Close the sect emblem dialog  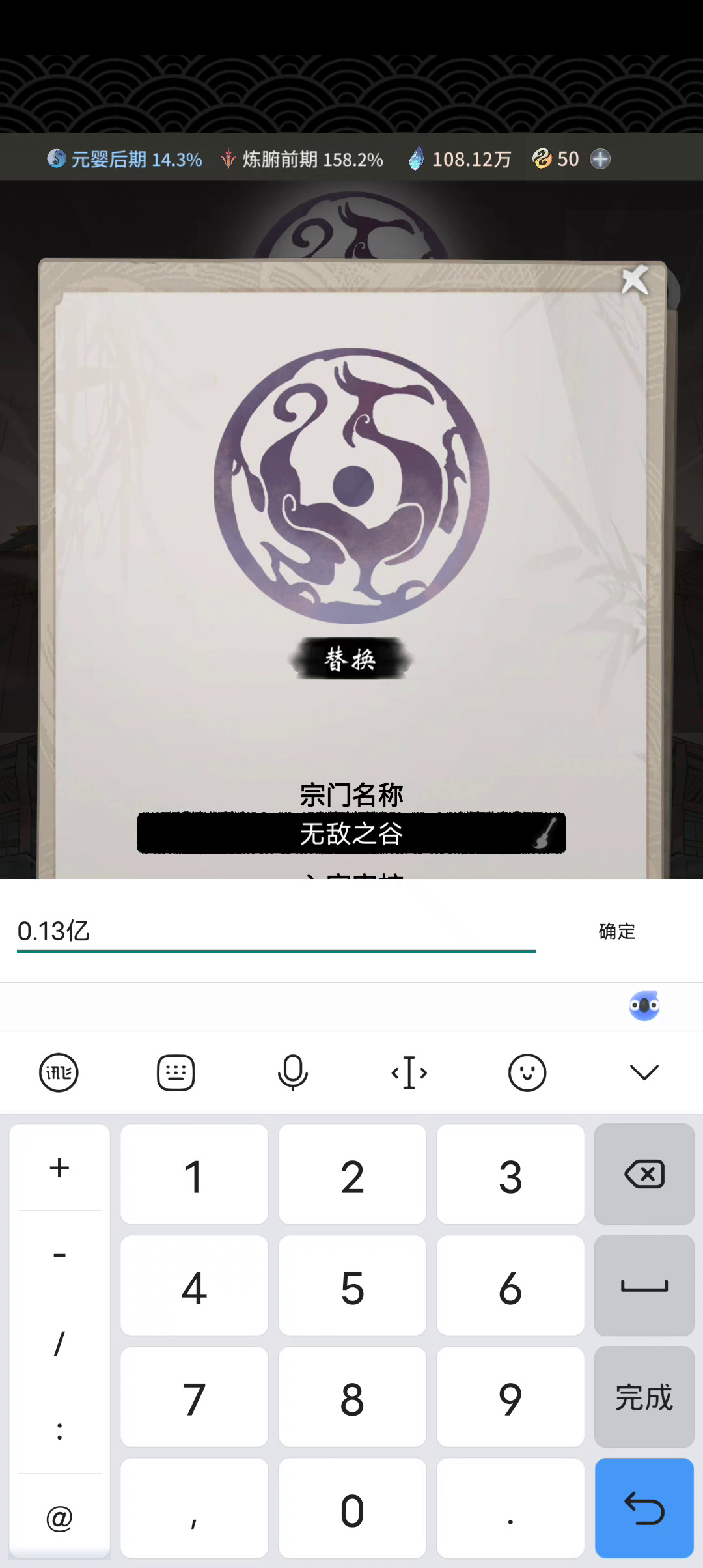[635, 281]
